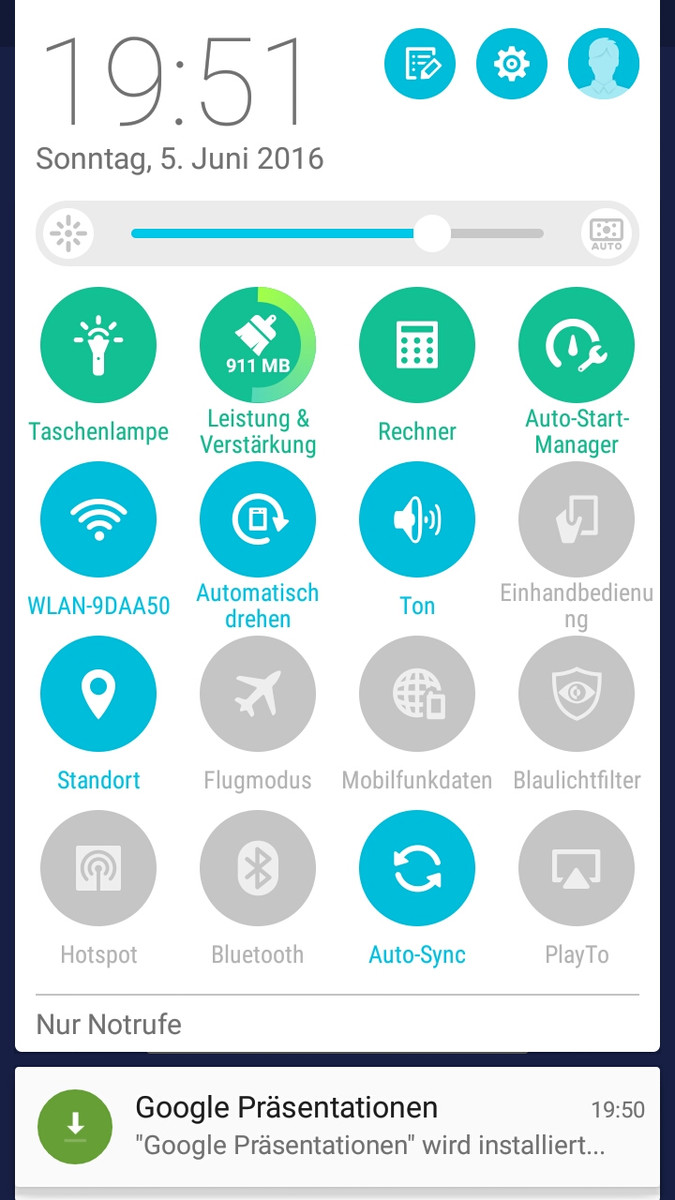Screen dimensions: 675x1200
Task: Open Auto-Start-Manager
Action: [576, 345]
